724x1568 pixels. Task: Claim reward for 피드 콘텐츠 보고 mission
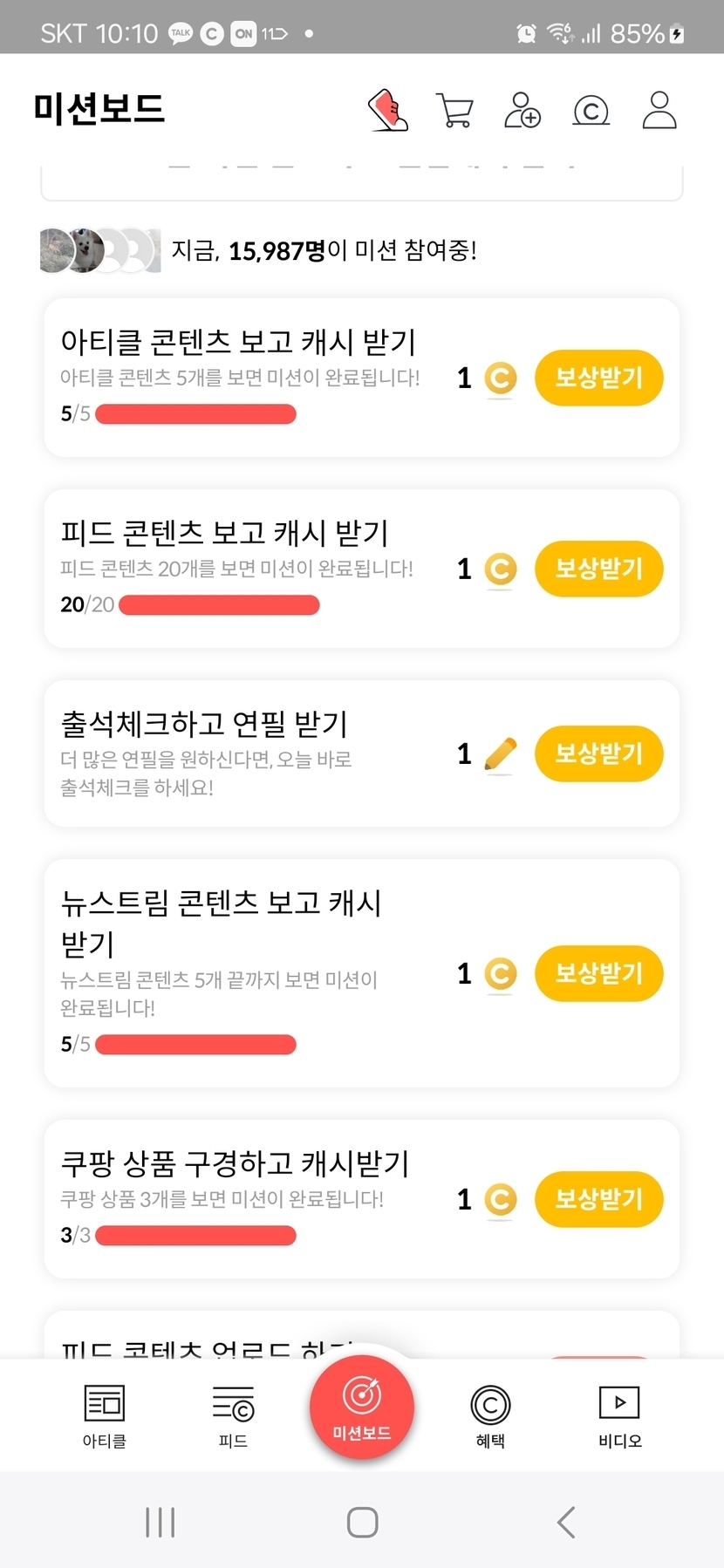click(598, 569)
